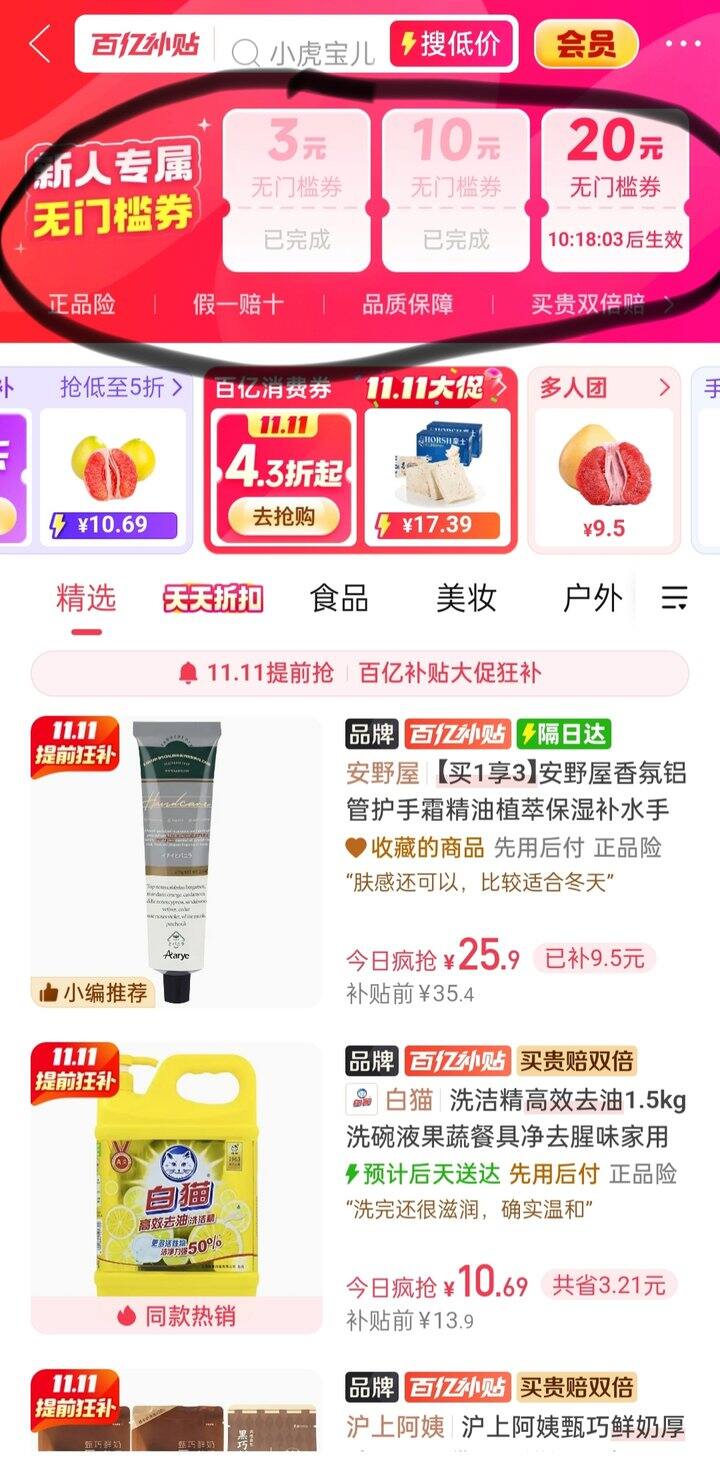Expand the category list menu icon

675,599
